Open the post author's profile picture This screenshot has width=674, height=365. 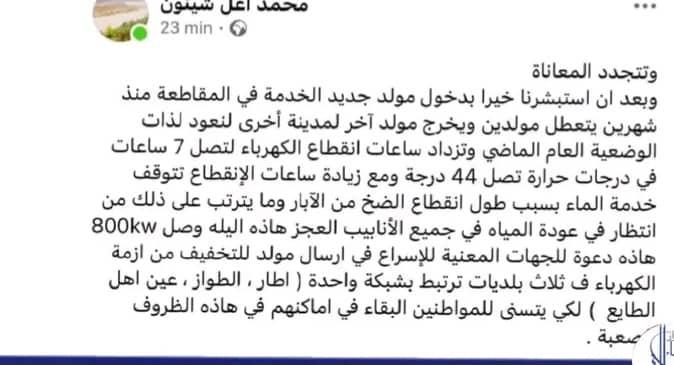pyautogui.click(x=121, y=18)
